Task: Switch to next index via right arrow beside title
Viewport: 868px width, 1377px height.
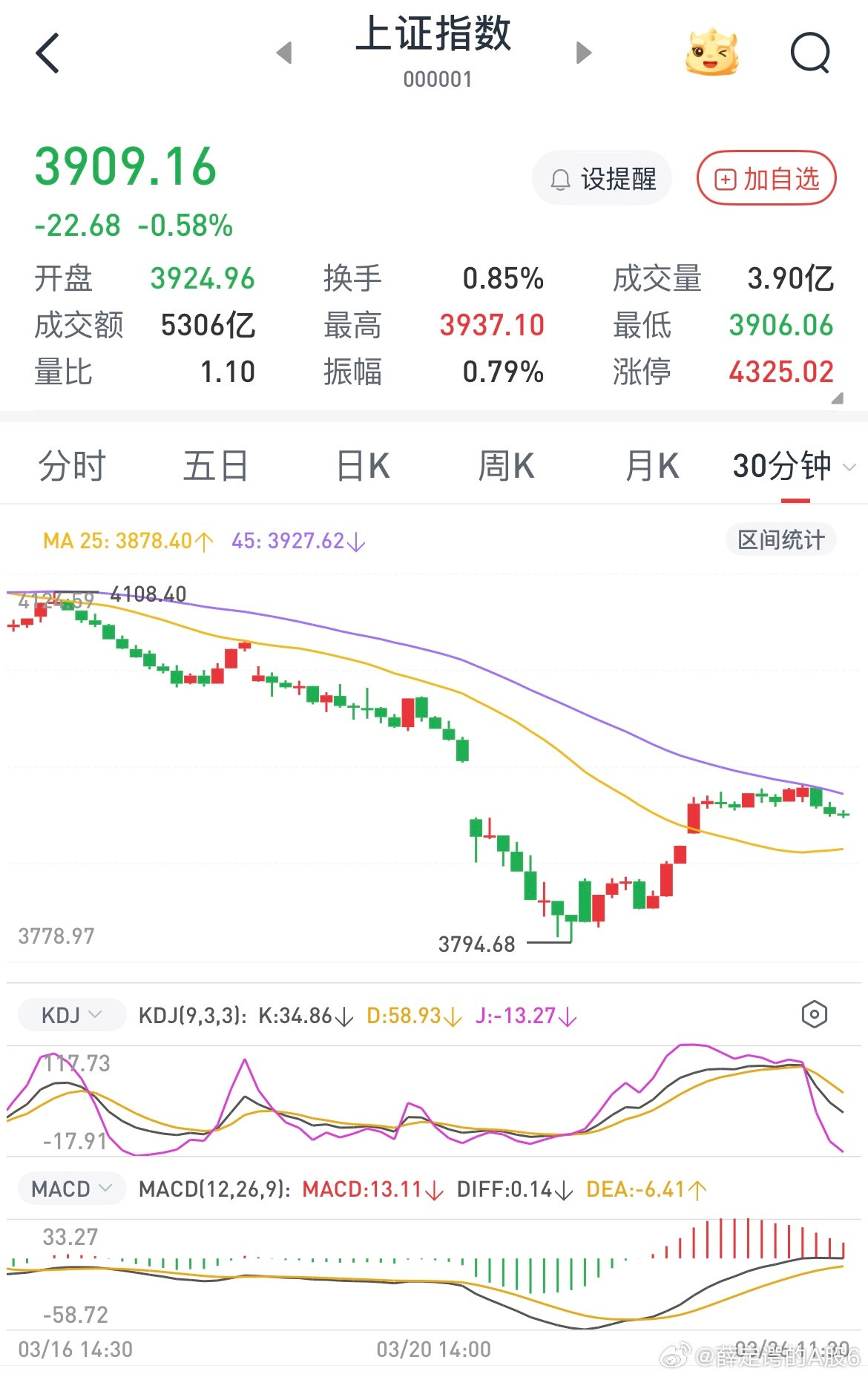Action: [583, 53]
